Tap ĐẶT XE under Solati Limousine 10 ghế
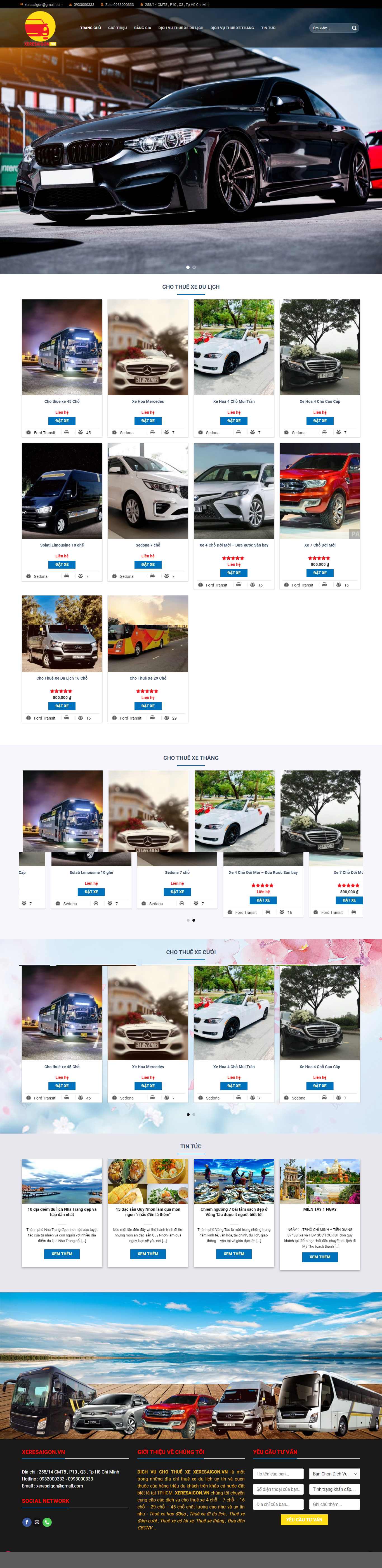This screenshot has height=1568, width=382. [x=62, y=564]
